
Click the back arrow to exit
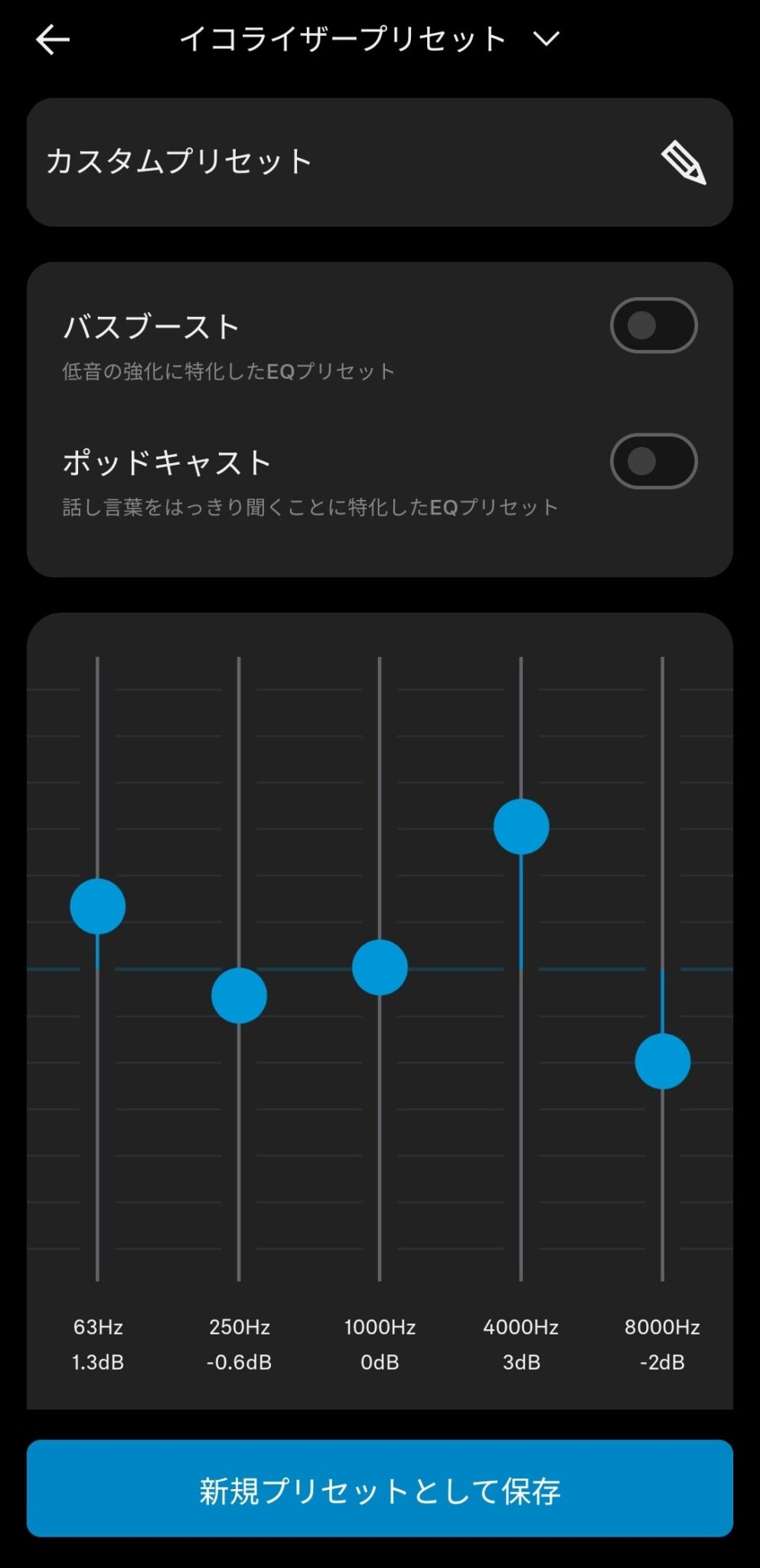click(x=52, y=40)
